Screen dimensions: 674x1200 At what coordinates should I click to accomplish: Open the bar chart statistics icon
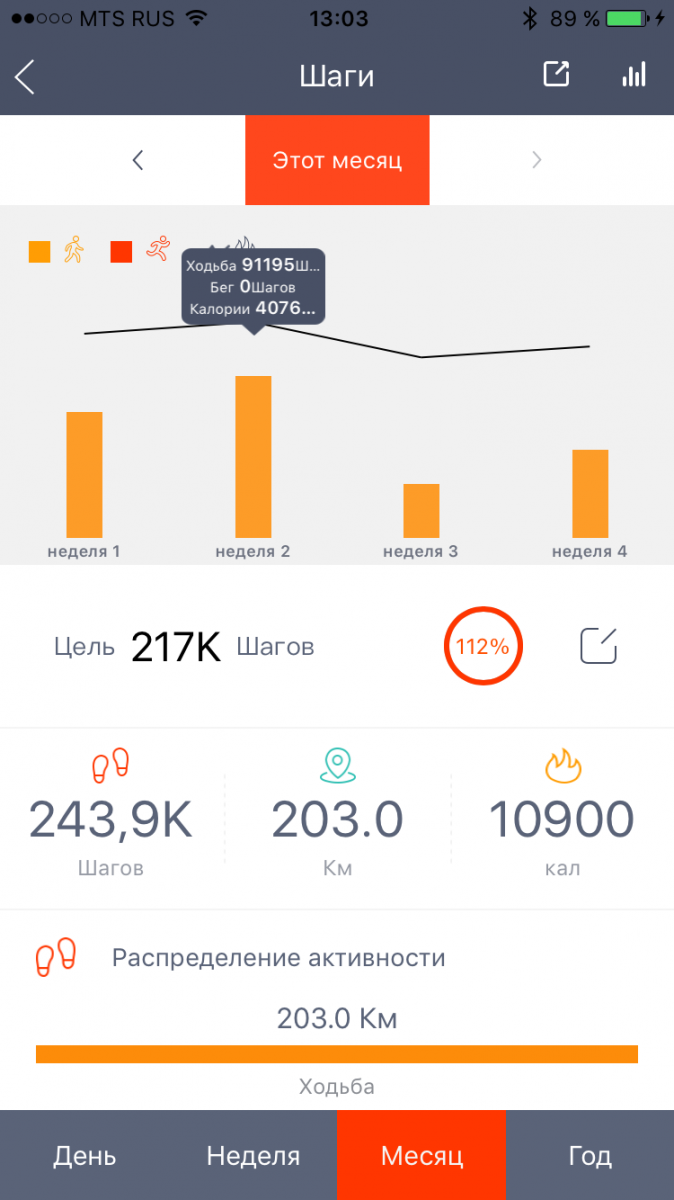tap(634, 75)
